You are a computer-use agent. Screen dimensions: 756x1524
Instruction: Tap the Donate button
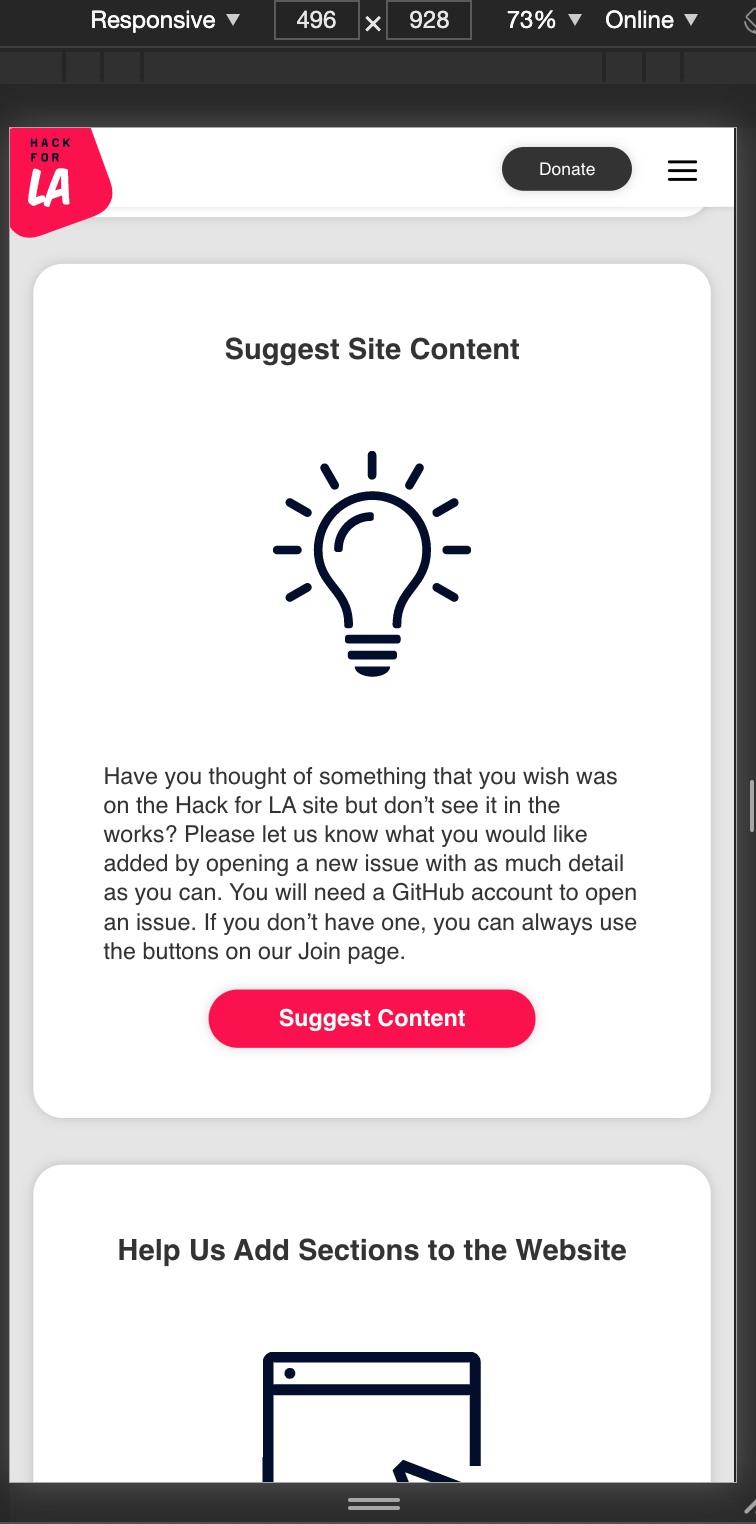pyautogui.click(x=566, y=169)
